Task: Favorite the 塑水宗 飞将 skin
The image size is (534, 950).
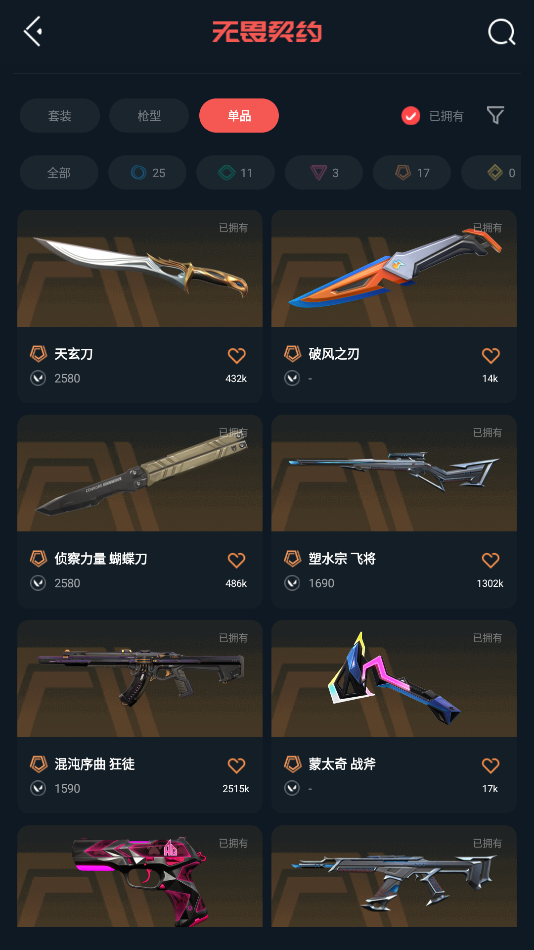Action: tap(490, 560)
